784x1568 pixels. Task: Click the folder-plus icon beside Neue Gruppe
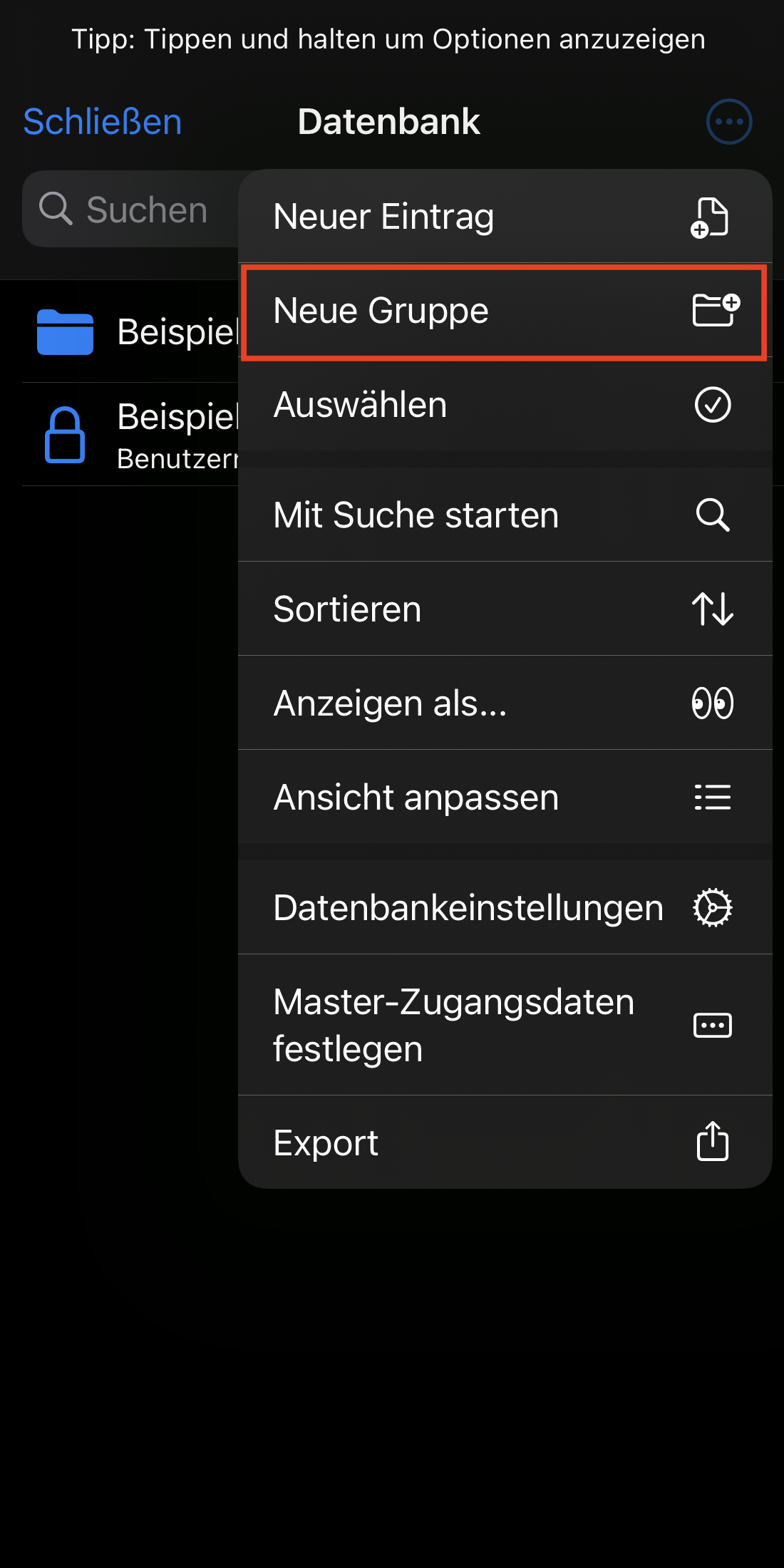tap(716, 311)
